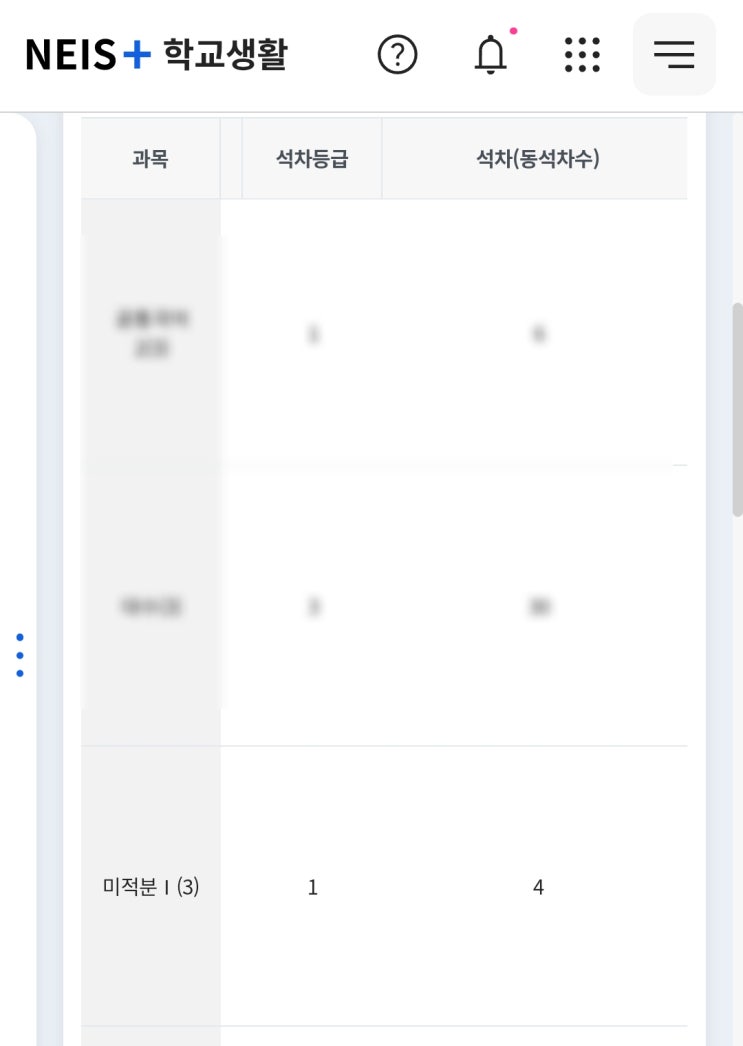Open the grid apps menu
Viewport: 743px width, 1046px height.
point(582,54)
